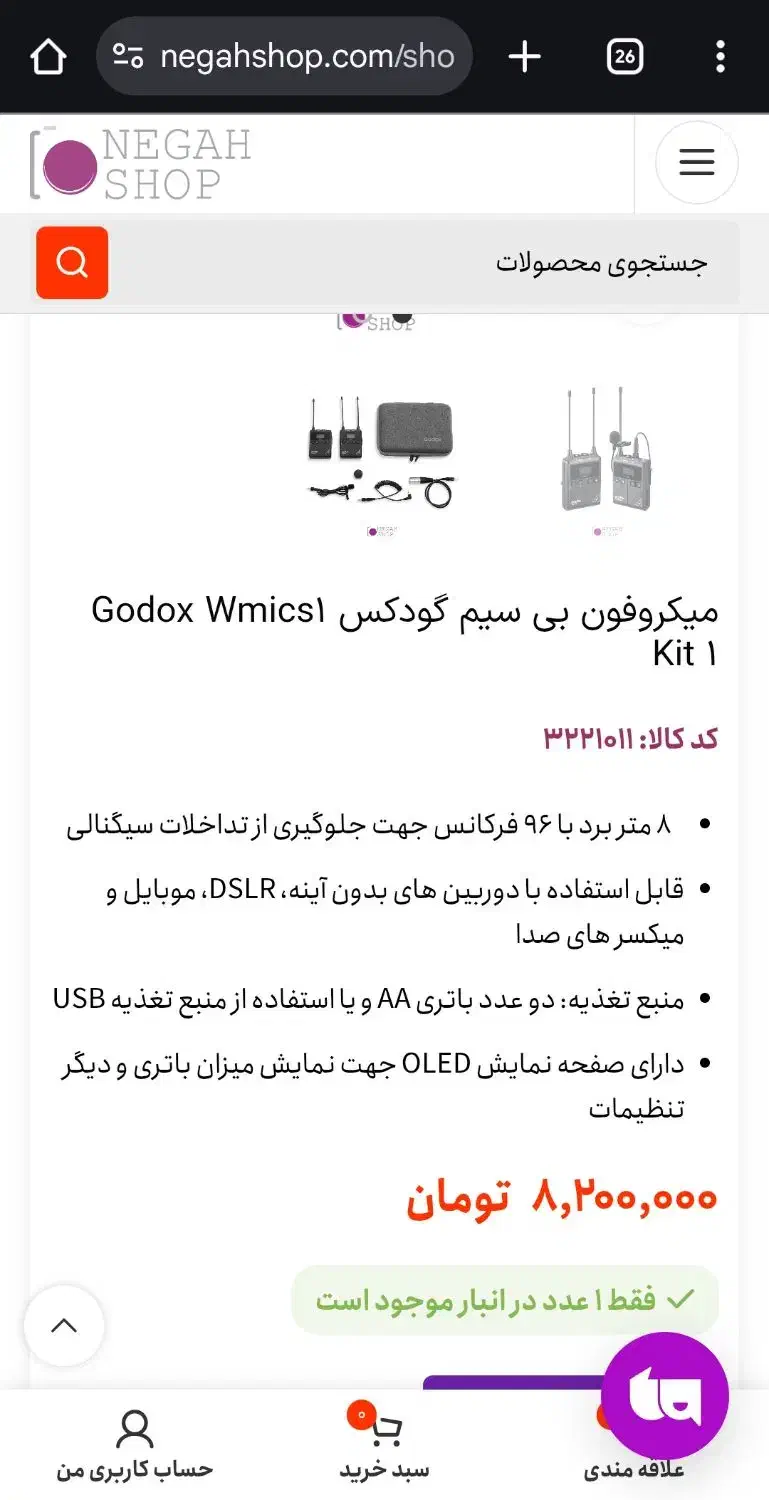Open the shopping cart tab

pos(383,1445)
